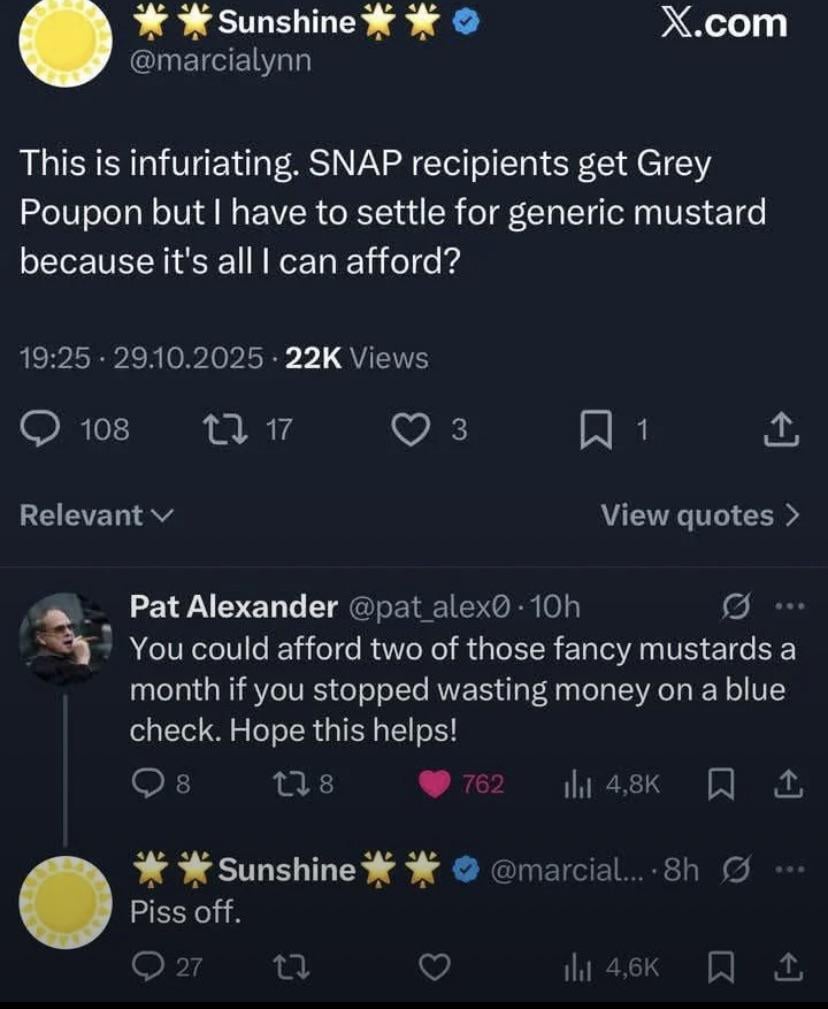The image size is (828, 1009).
Task: Bookmark the "Piss off." reply
Action: 718,967
